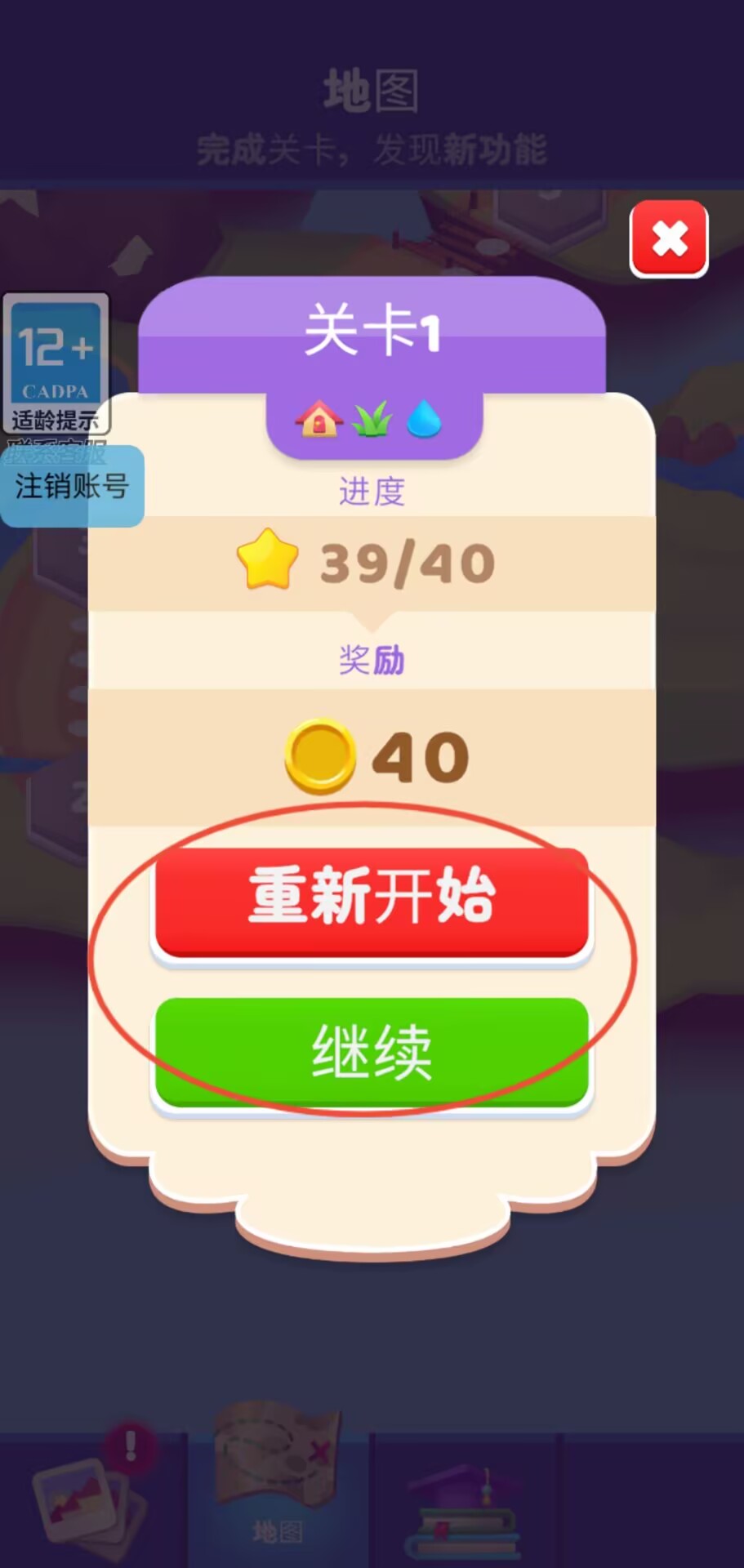Open the 12+ 适龄提示 age notice
The image size is (744, 1568).
[x=56, y=363]
